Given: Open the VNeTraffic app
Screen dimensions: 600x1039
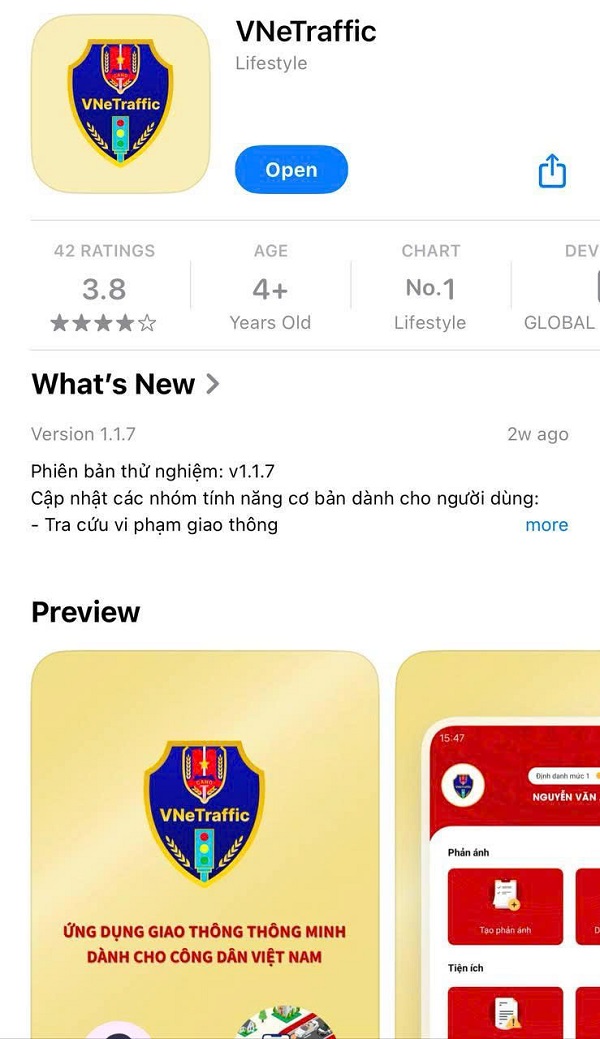Looking at the screenshot, I should click(291, 170).
